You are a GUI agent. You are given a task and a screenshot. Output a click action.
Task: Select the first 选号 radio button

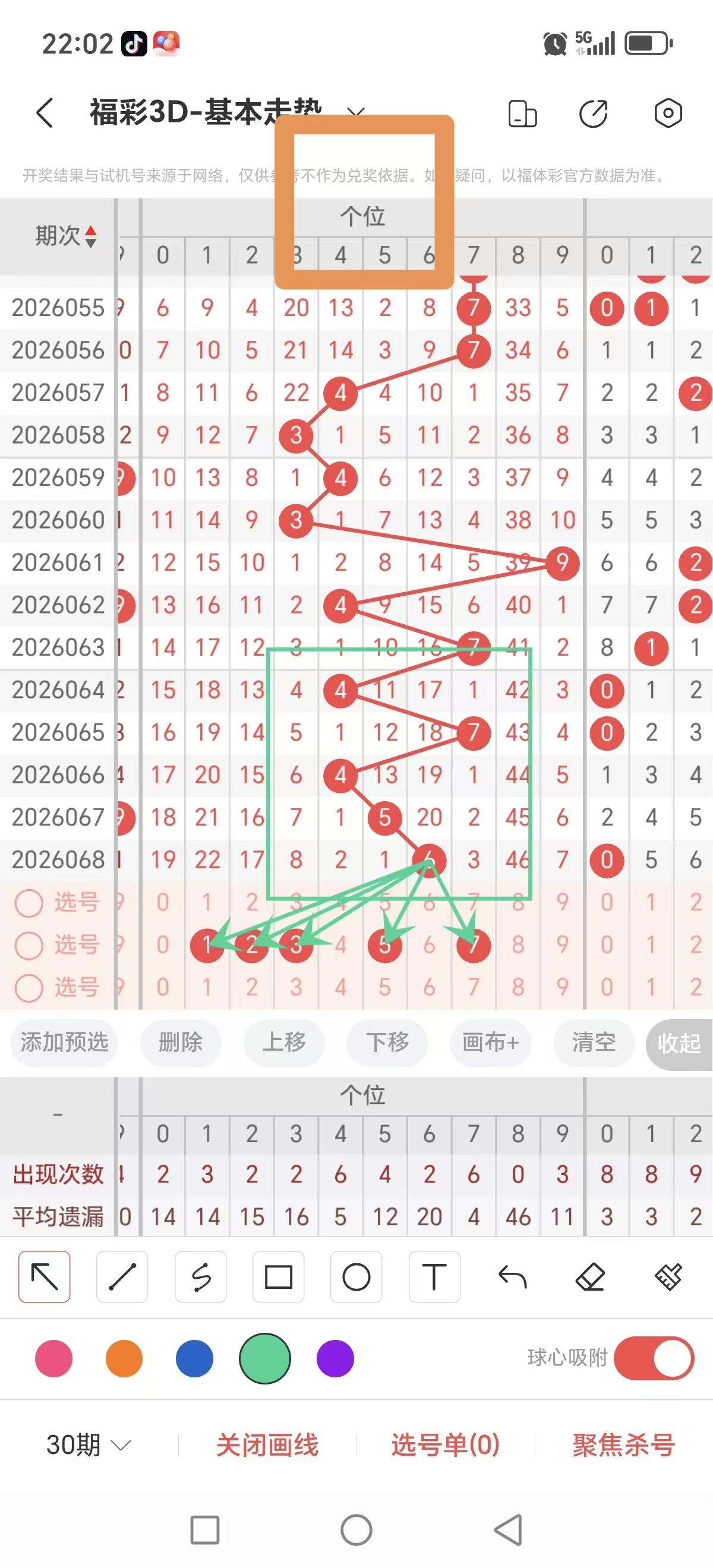tap(29, 903)
